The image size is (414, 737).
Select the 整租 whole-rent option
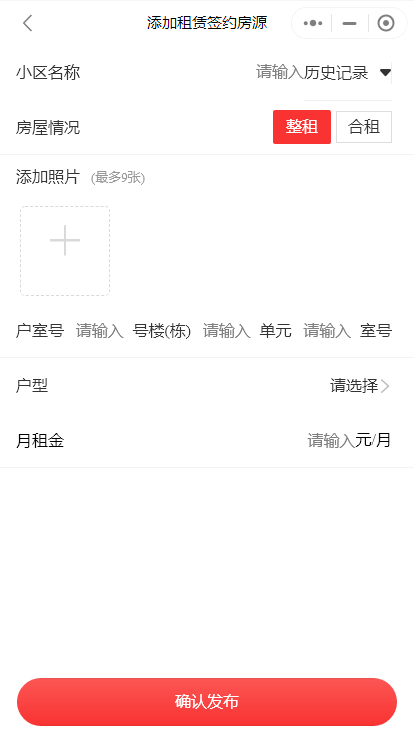pyautogui.click(x=302, y=127)
